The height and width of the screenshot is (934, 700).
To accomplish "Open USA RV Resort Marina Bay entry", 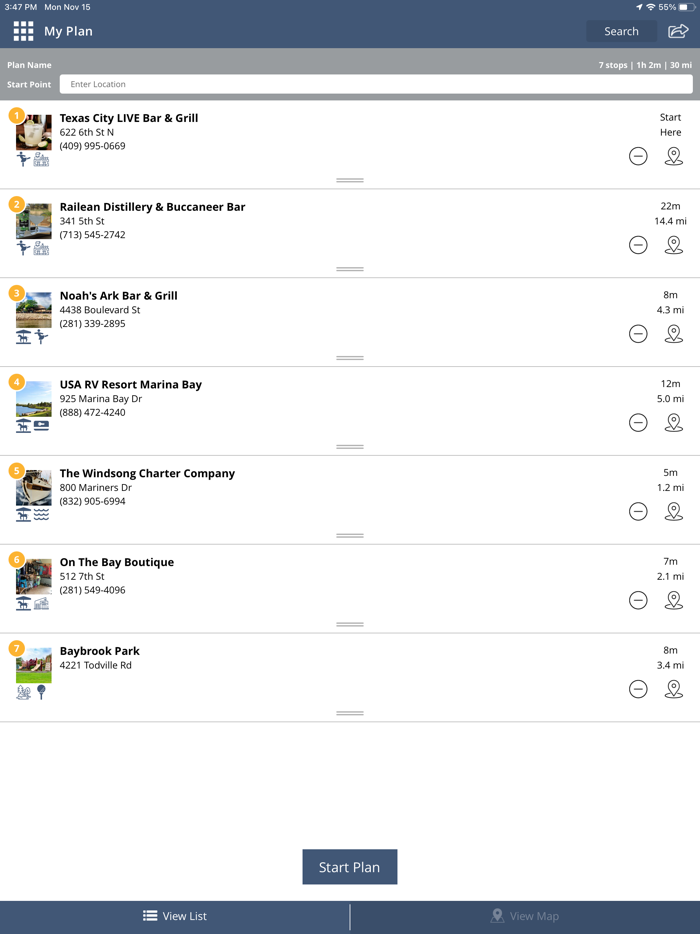I will point(130,385).
